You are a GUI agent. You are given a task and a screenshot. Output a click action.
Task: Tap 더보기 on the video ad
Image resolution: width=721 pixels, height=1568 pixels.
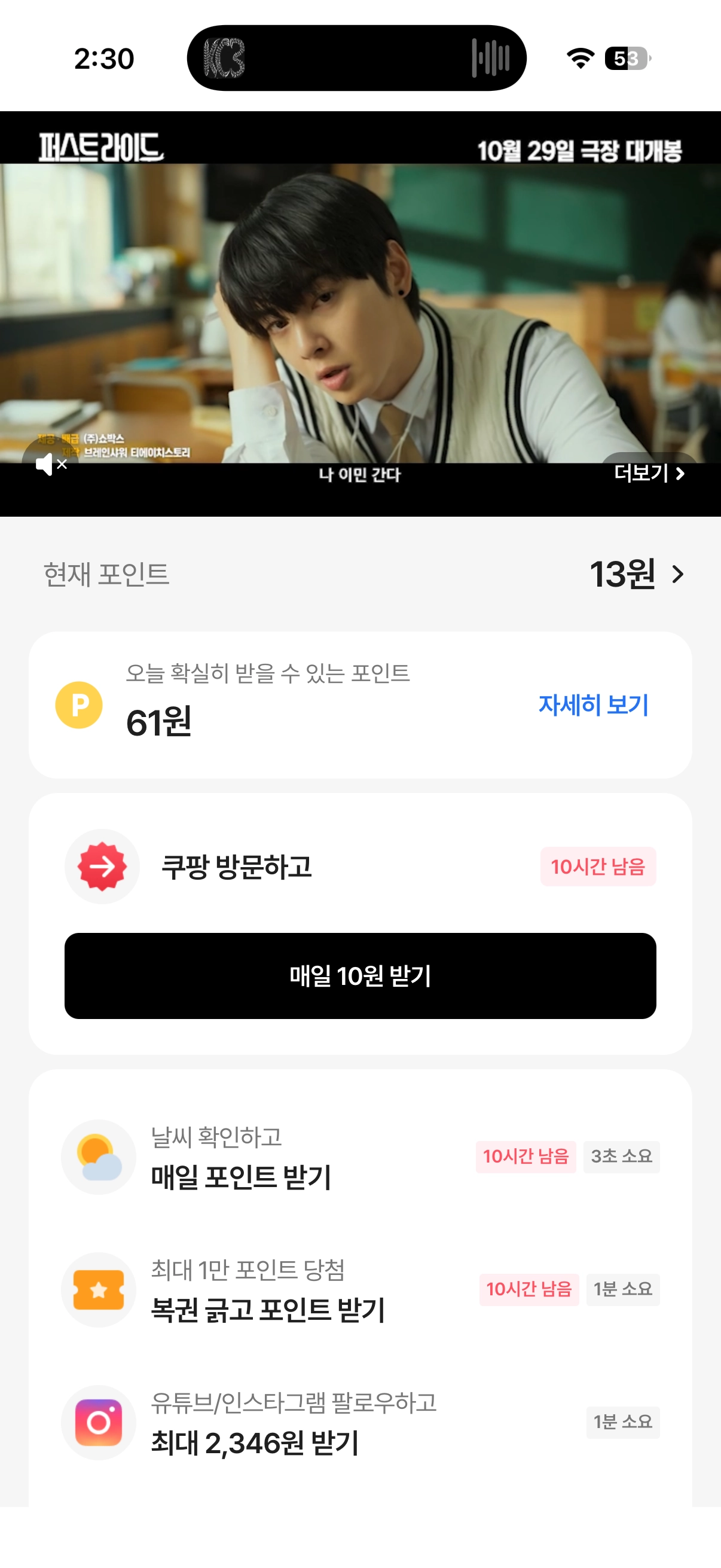(x=649, y=473)
